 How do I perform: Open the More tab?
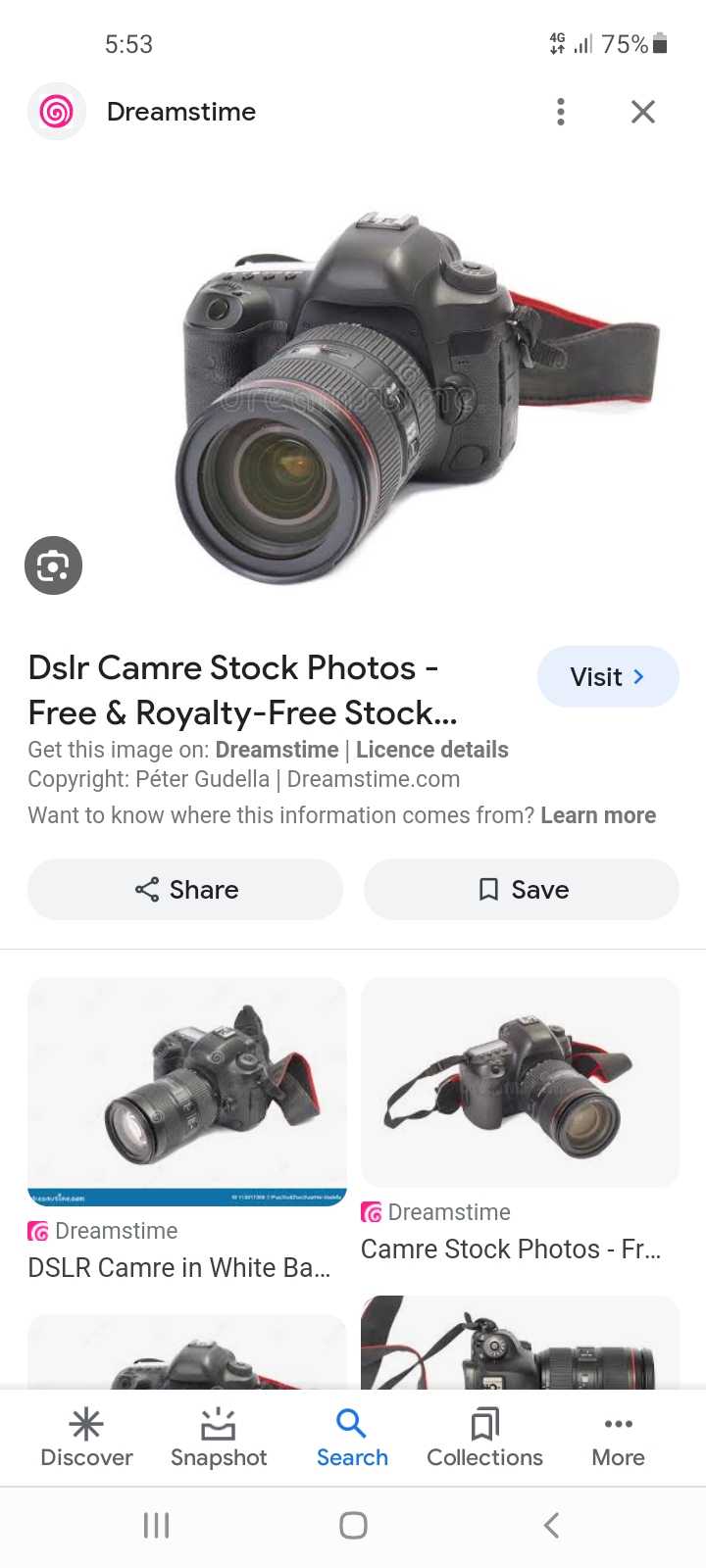point(618,1438)
